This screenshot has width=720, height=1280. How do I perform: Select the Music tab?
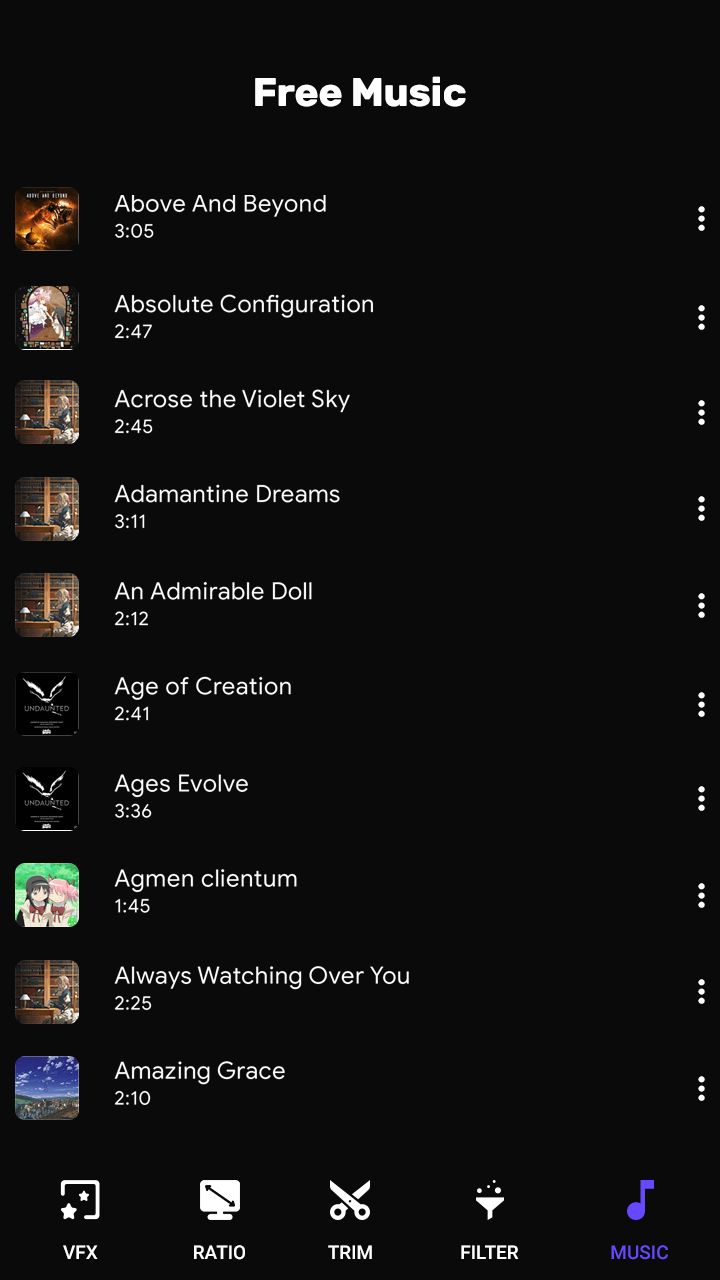coord(639,1217)
